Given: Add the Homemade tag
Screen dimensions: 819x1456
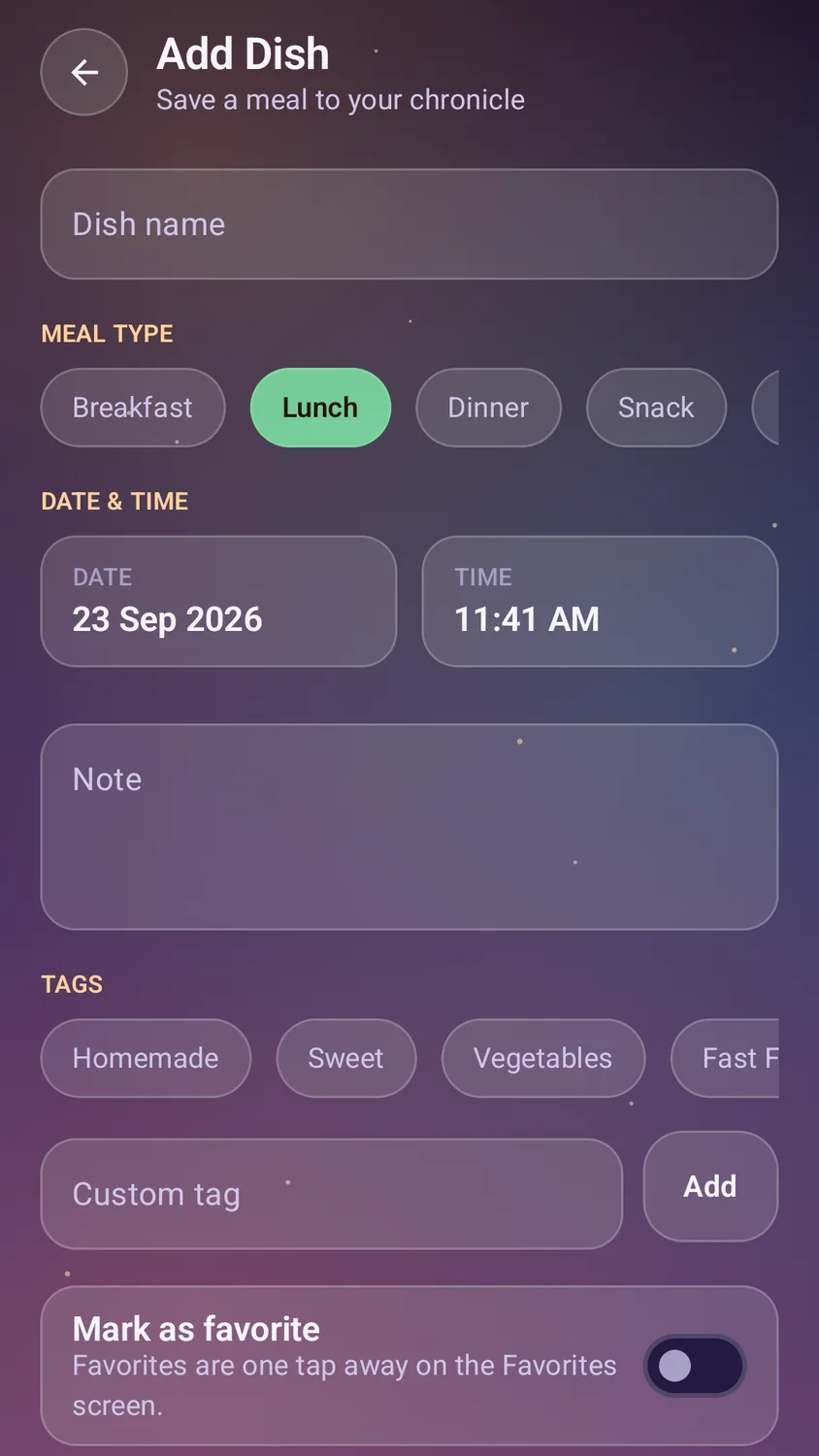Looking at the screenshot, I should pos(146,1058).
